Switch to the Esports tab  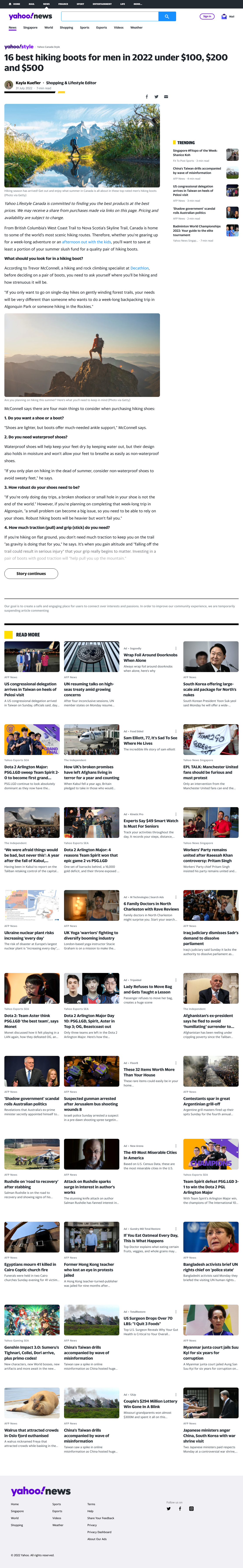(102, 27)
